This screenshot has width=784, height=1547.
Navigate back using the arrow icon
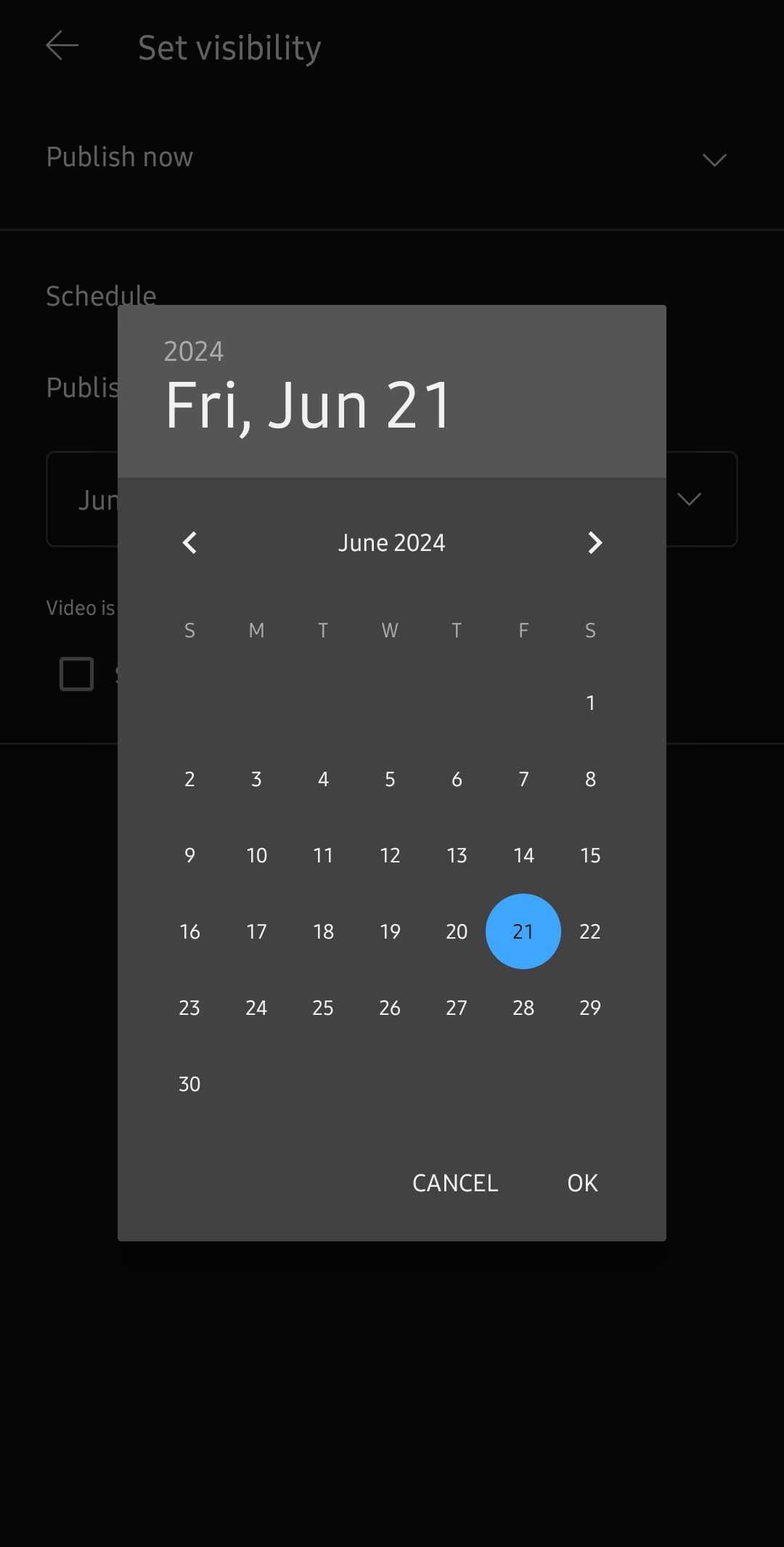click(62, 46)
